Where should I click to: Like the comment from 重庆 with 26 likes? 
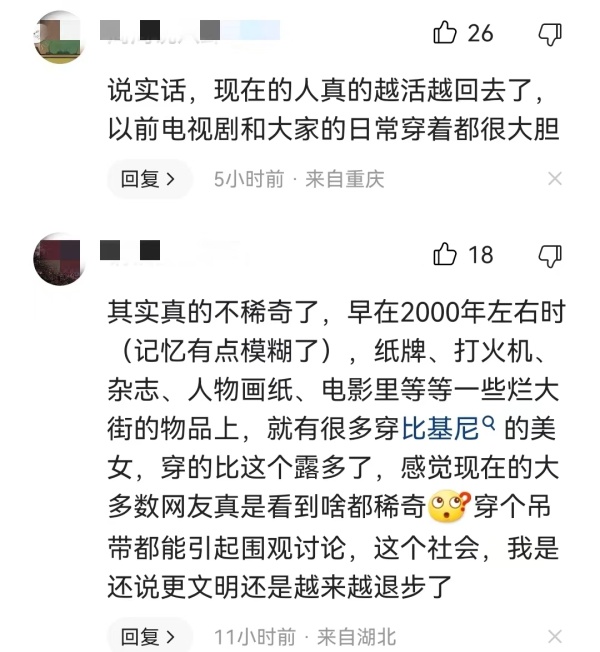pos(446,33)
